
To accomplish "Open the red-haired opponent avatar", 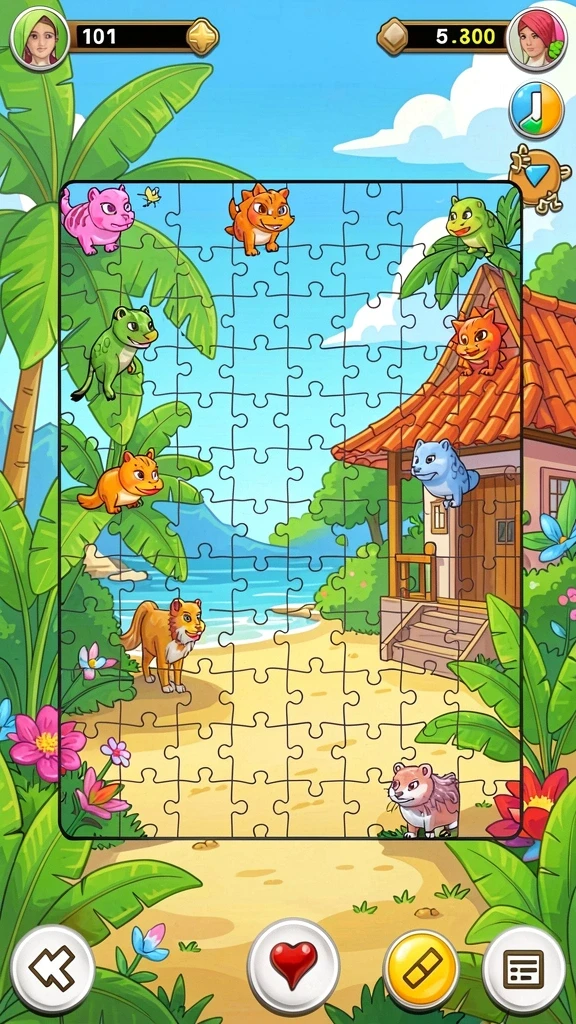I will (537, 39).
